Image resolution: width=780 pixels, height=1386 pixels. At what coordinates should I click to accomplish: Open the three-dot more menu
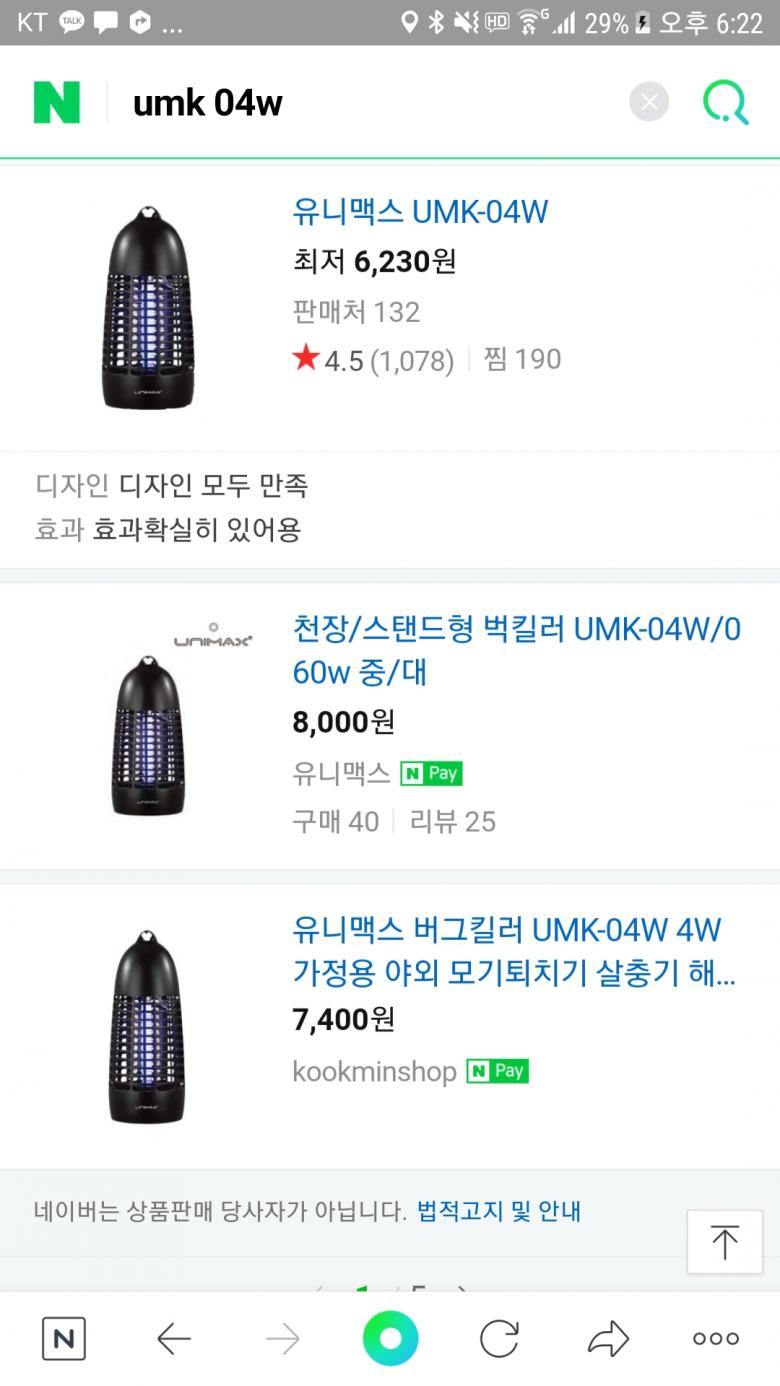click(x=716, y=1339)
